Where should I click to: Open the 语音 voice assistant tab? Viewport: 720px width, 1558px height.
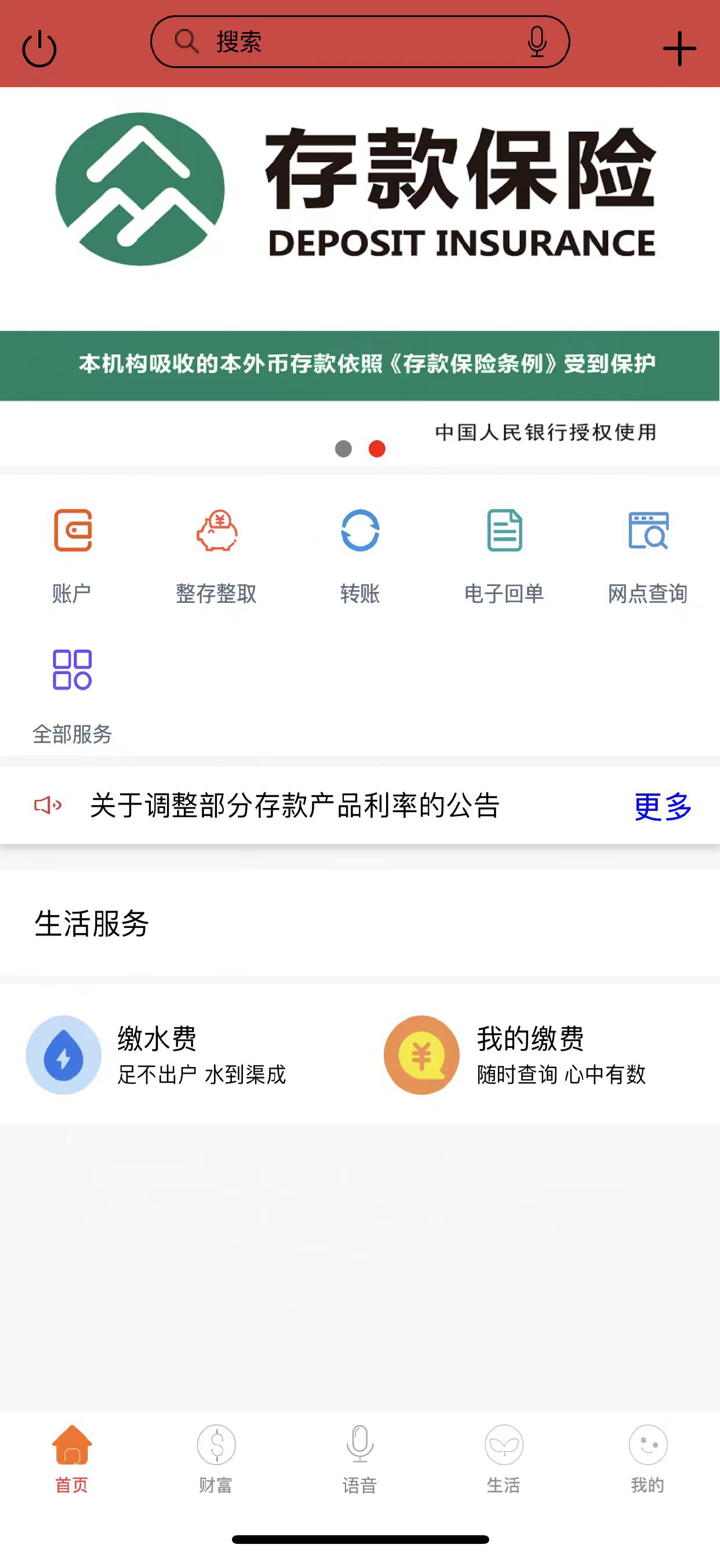pos(359,1460)
